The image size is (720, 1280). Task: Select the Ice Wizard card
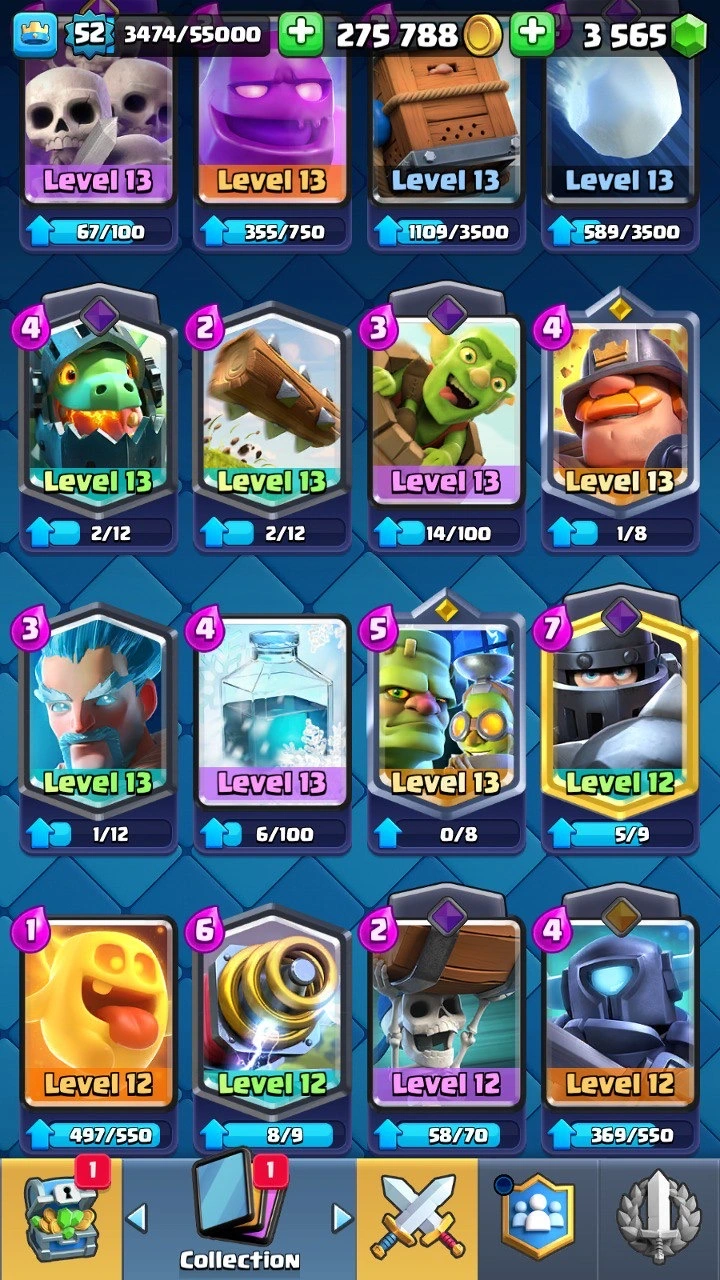pyautogui.click(x=98, y=712)
